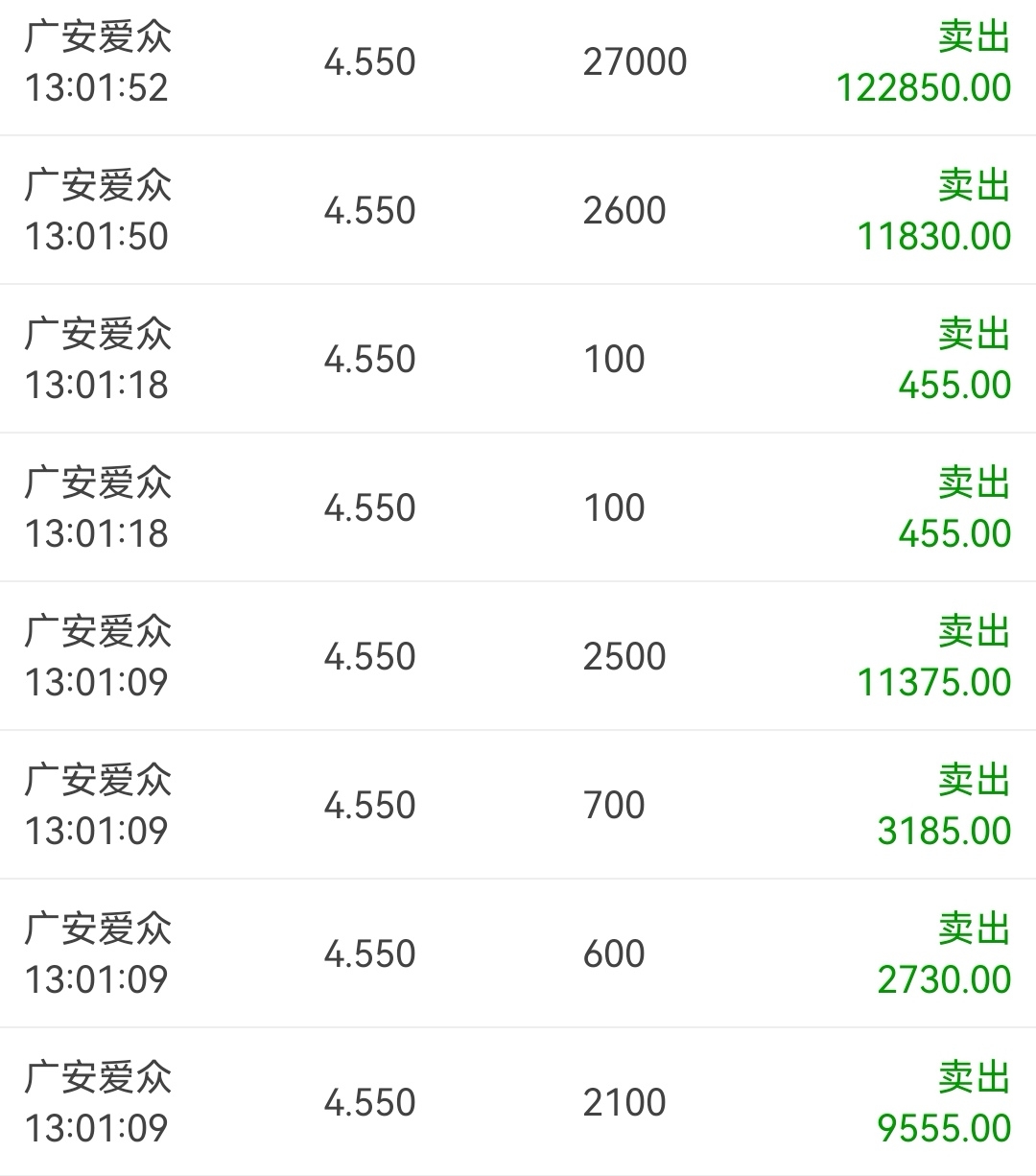The height and width of the screenshot is (1176, 1036).
Task: Show details of the 600-share sale
Action: click(518, 954)
